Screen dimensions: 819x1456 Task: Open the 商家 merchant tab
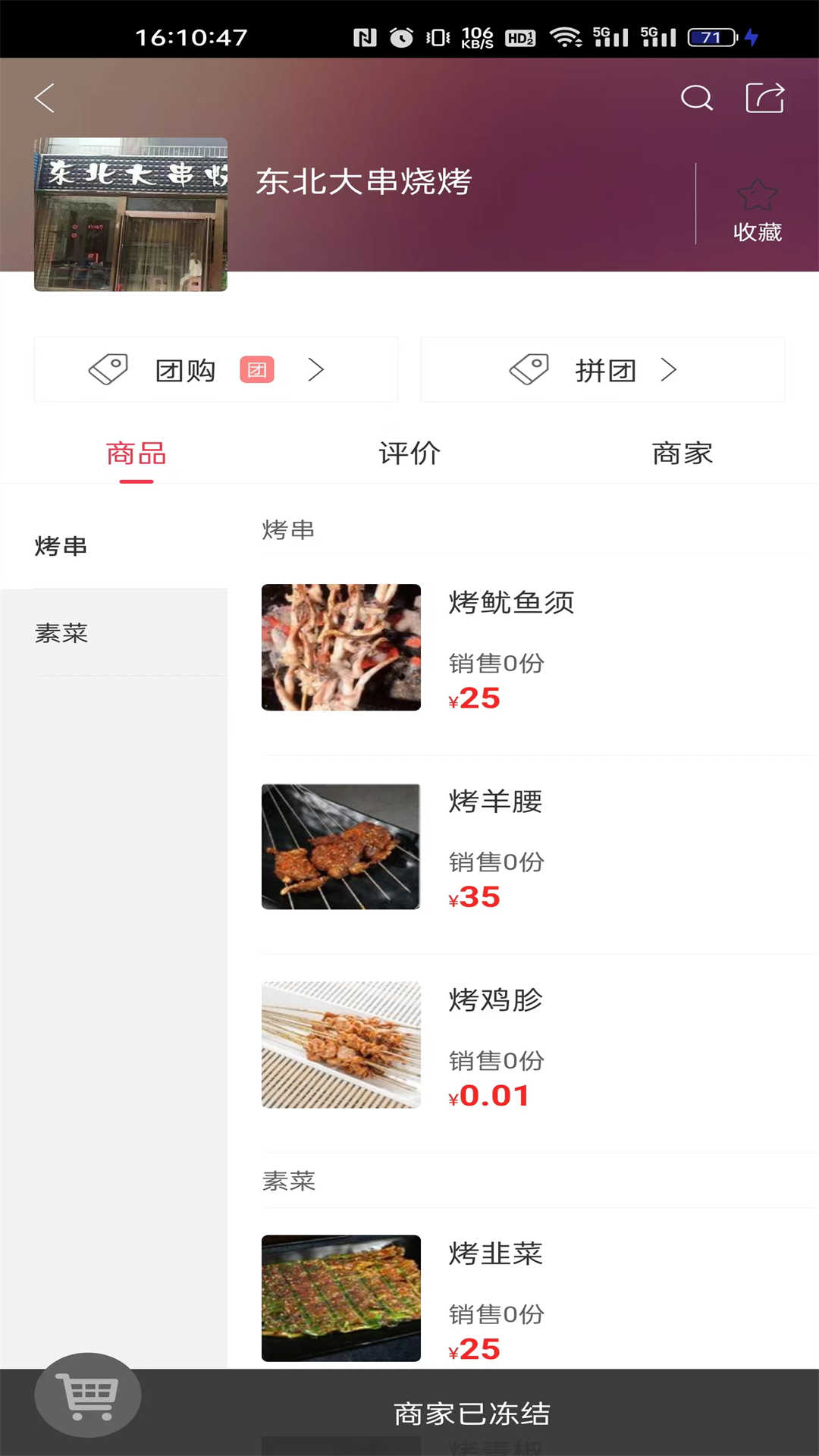click(681, 453)
